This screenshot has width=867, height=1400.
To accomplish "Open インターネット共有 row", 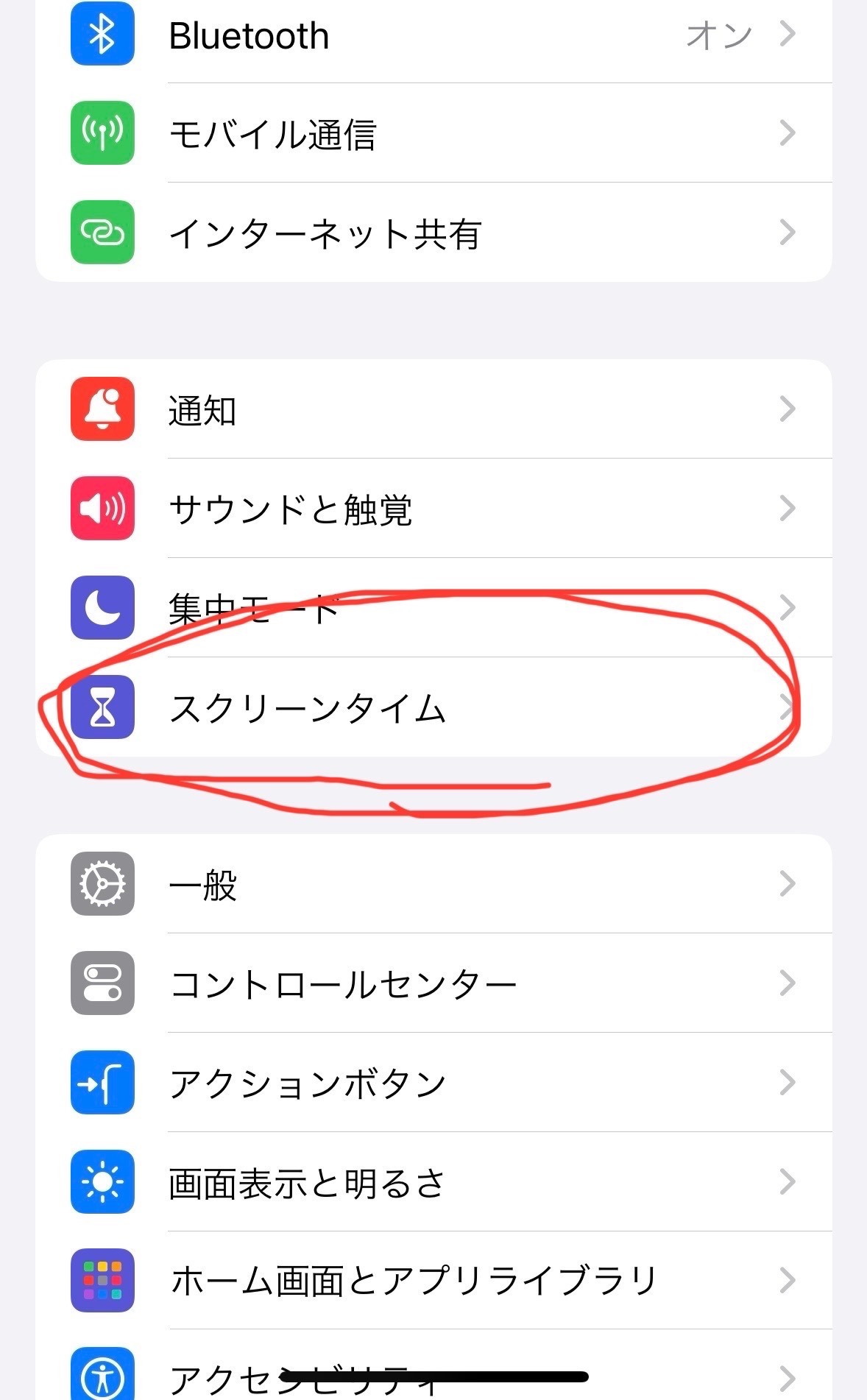I will point(433,233).
